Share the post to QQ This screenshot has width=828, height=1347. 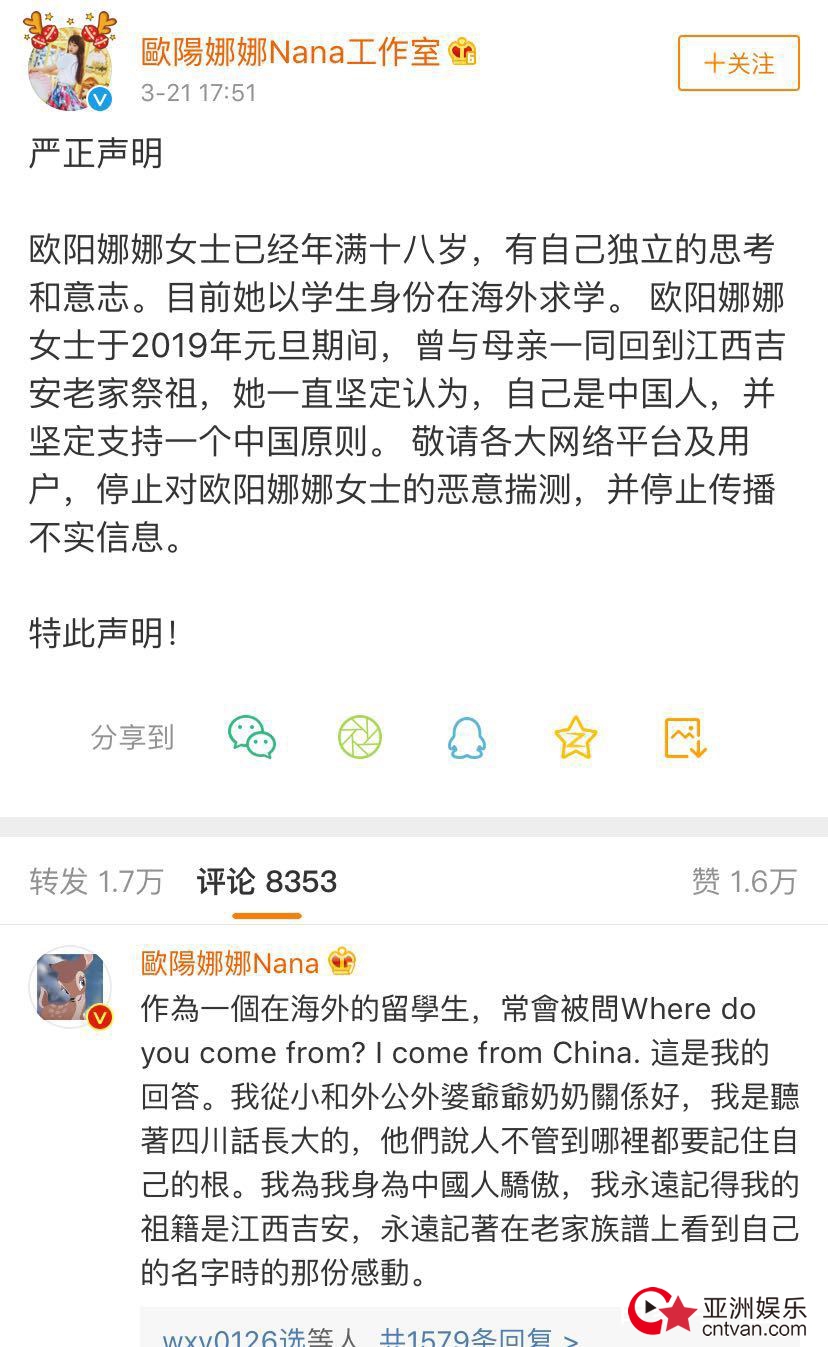pyautogui.click(x=466, y=738)
